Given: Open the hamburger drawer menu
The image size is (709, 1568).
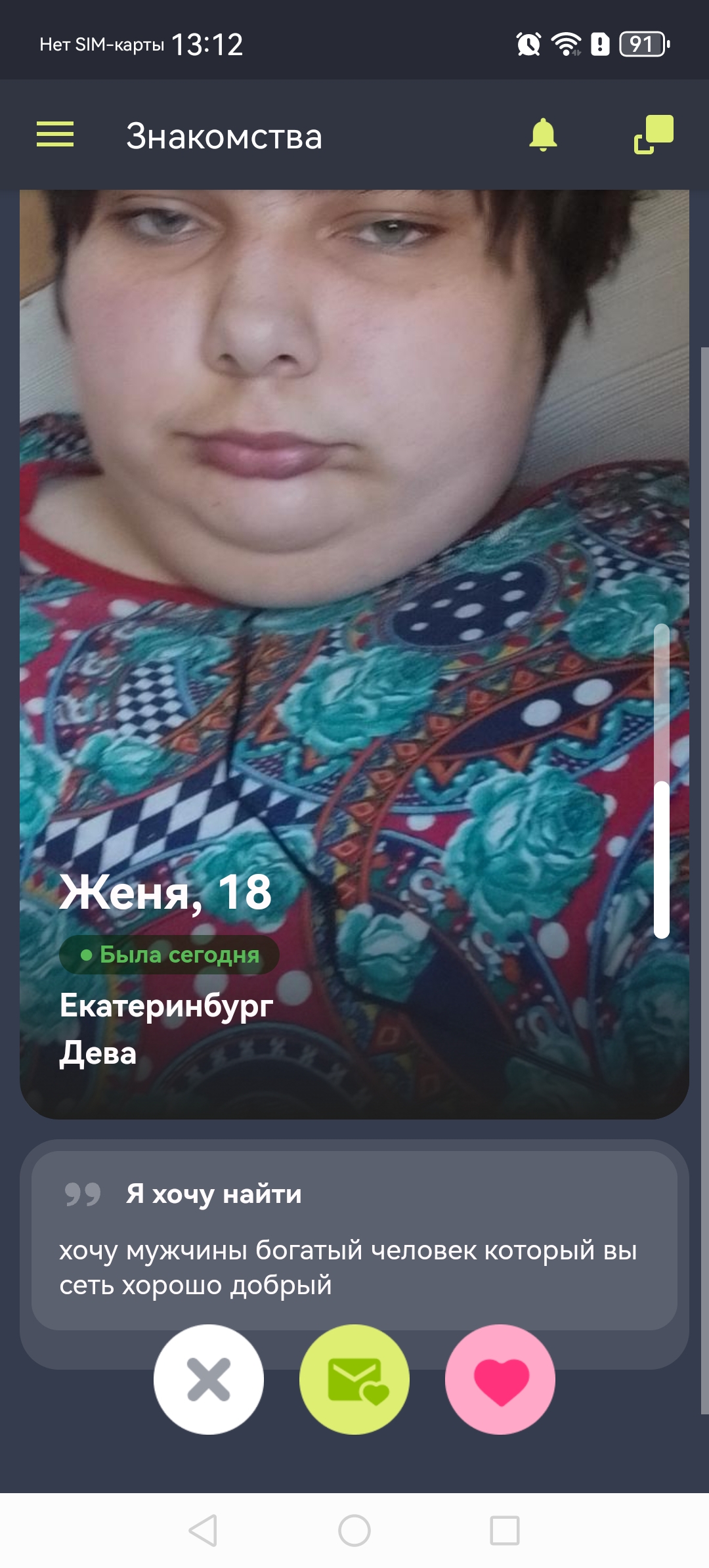Looking at the screenshot, I should click(x=55, y=135).
